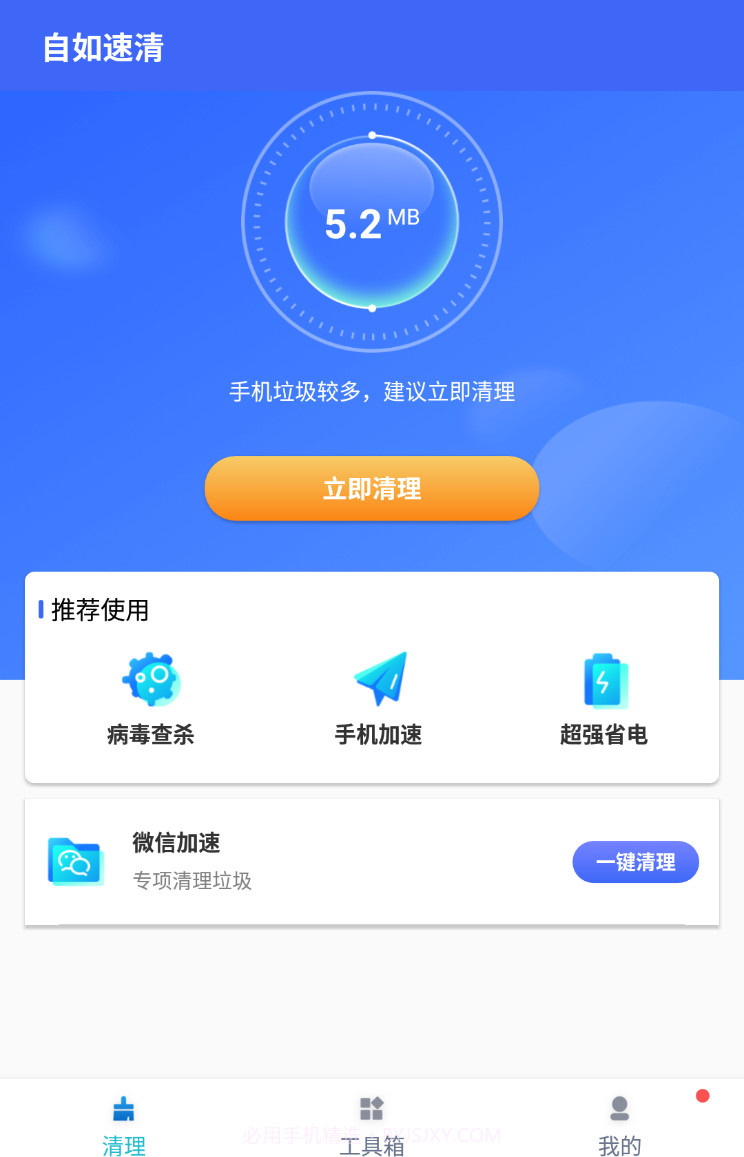Click the 手机加速 text label
Viewport: 744px width, 1157px height.
(x=378, y=735)
